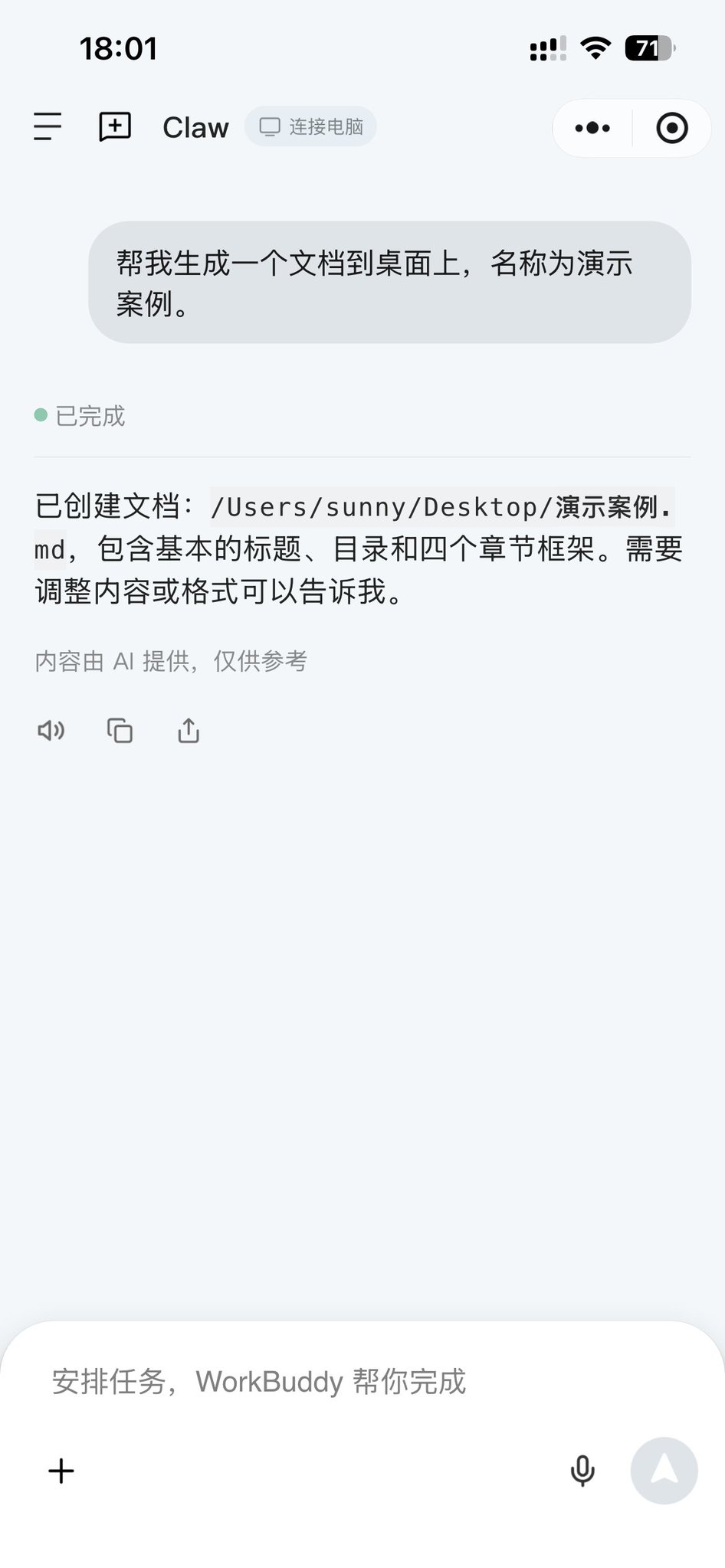Copy the AI reply text

pos(120,731)
